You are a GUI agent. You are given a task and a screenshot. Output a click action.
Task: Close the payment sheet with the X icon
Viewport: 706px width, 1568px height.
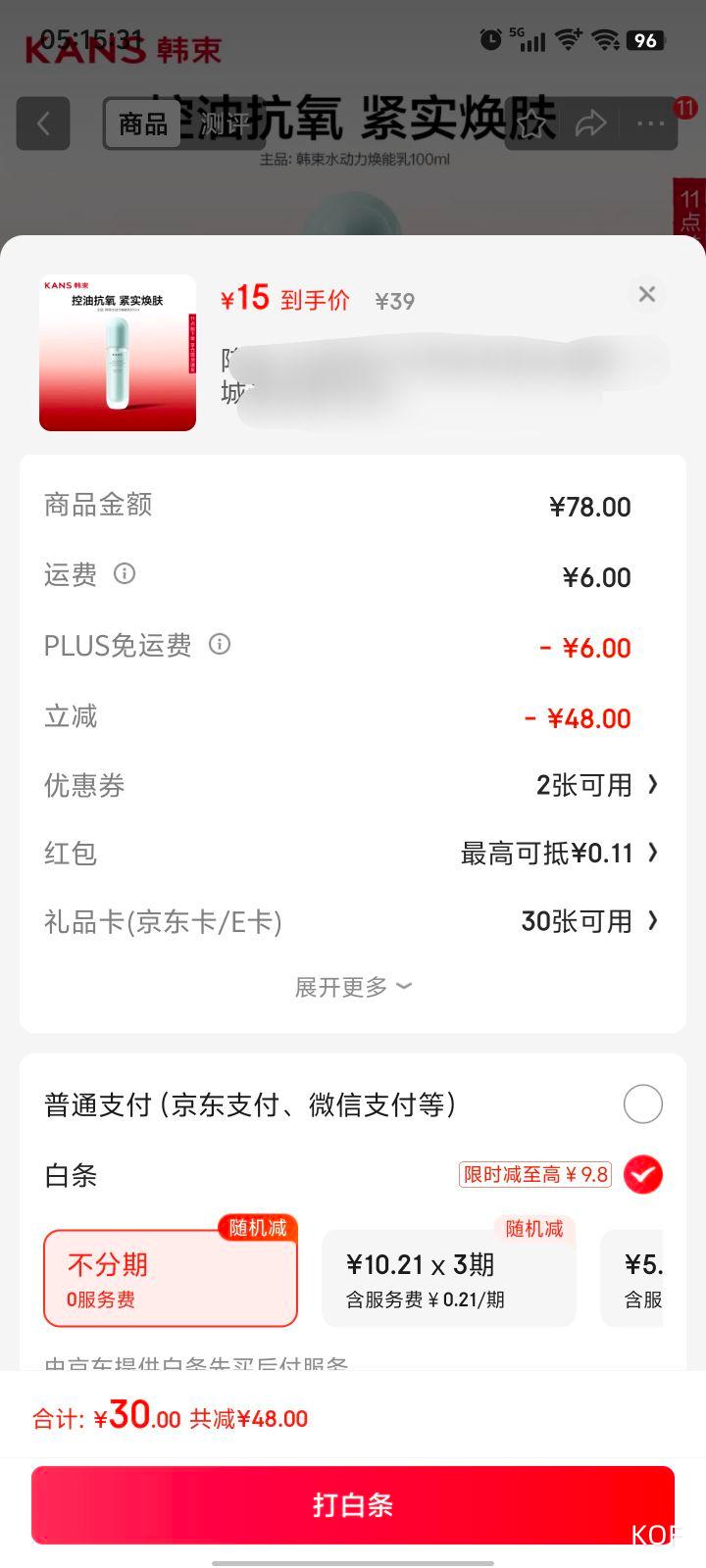(x=646, y=294)
